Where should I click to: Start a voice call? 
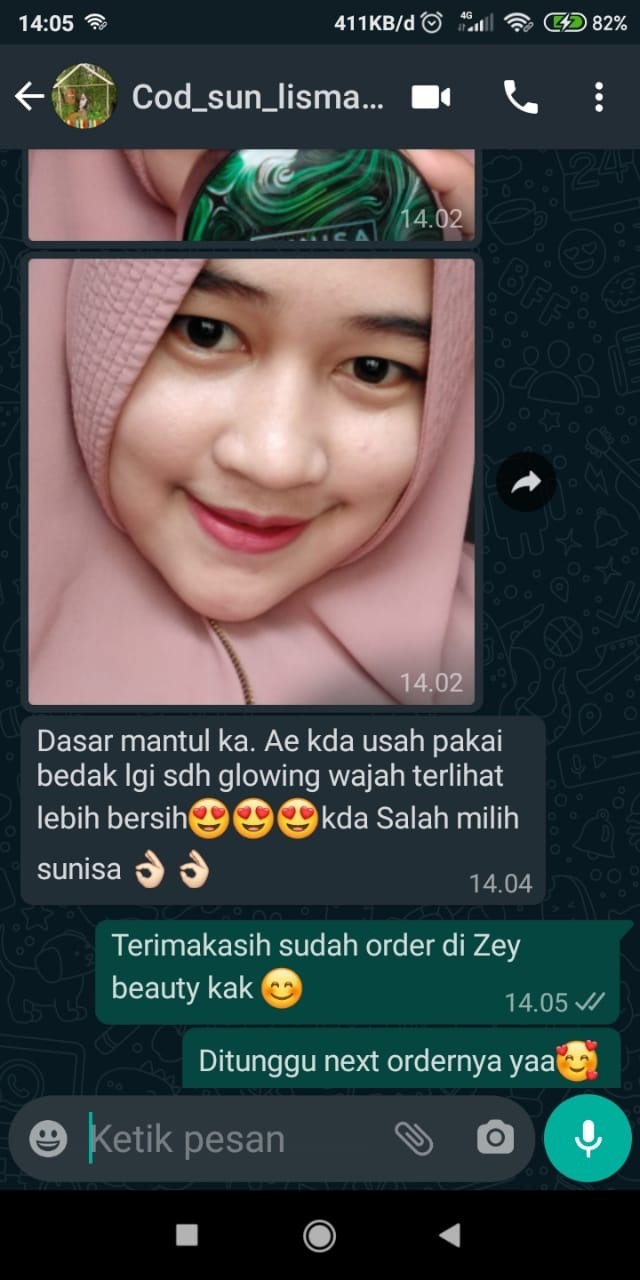pyautogui.click(x=520, y=97)
